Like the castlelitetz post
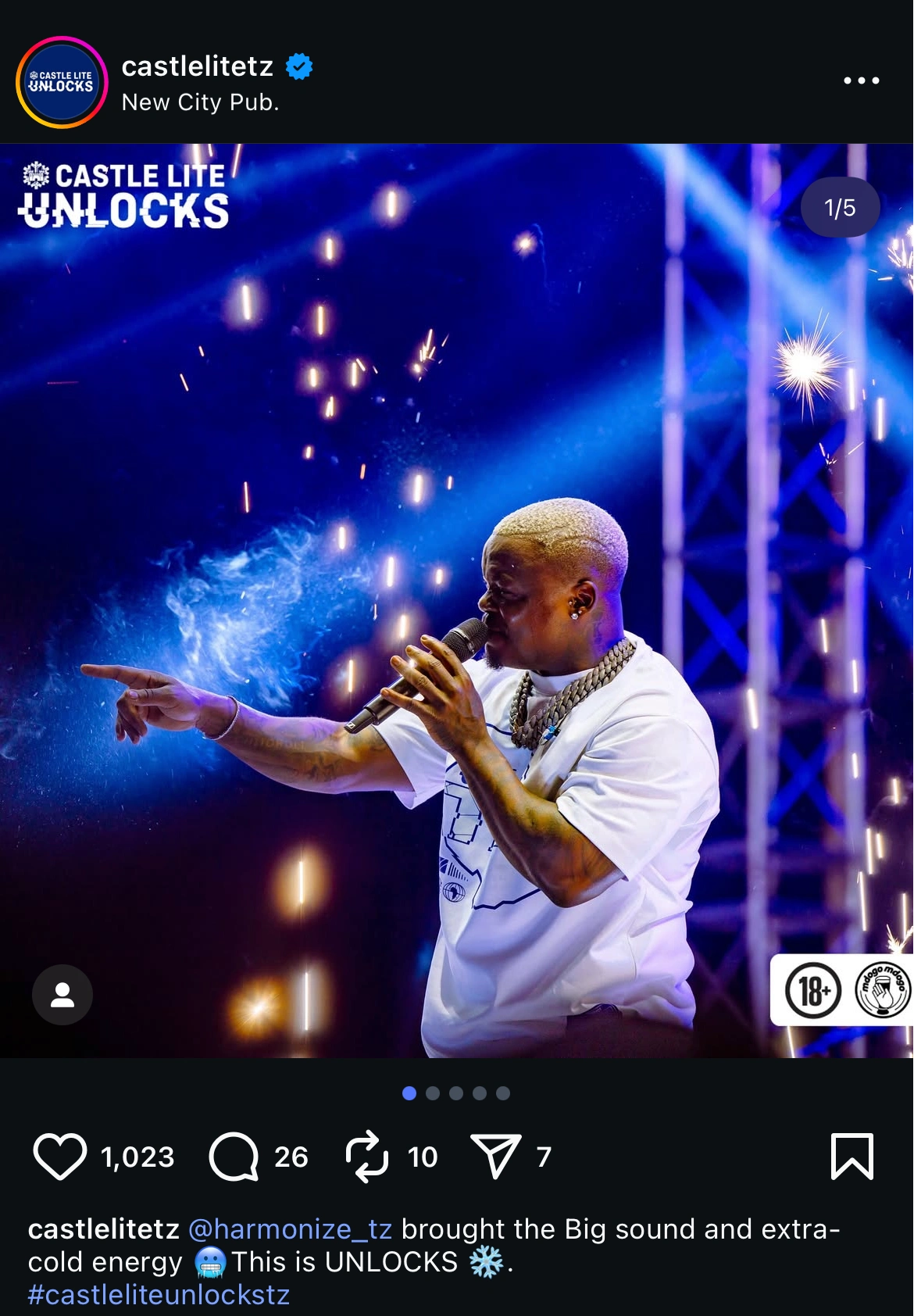 point(60,1156)
